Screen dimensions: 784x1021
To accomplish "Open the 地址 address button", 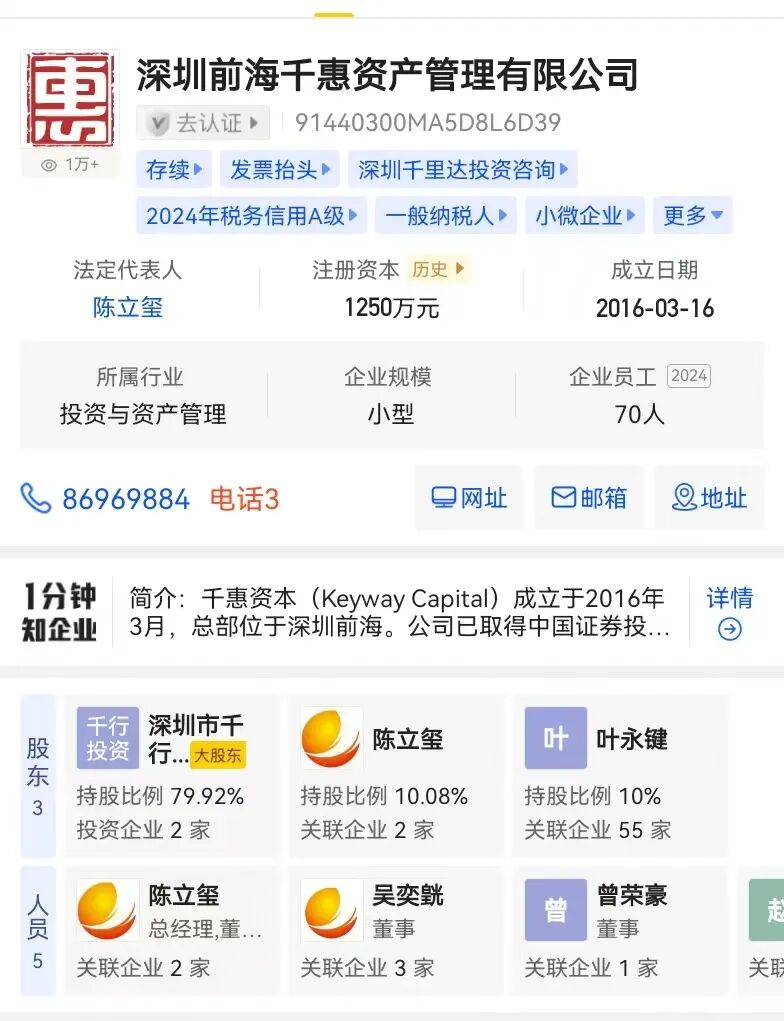I will point(709,498).
